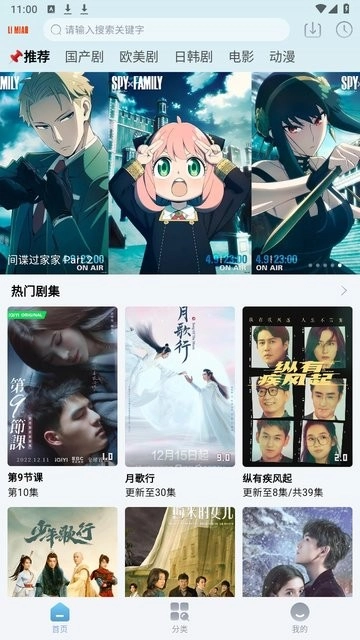Screen dimensions: 360x640
Task: Tap the search keyword input field
Action: [167, 30]
